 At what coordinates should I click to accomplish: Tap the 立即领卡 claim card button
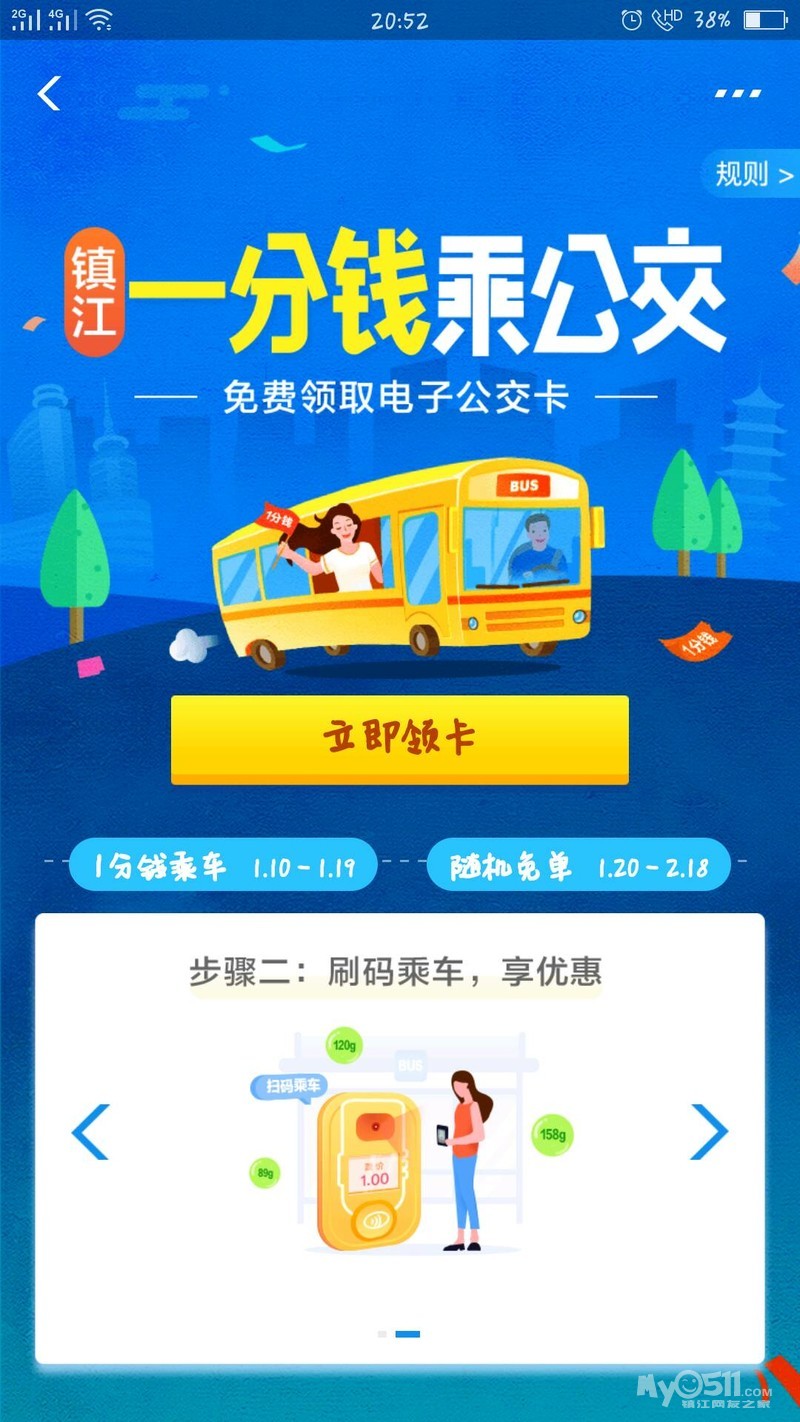(399, 736)
